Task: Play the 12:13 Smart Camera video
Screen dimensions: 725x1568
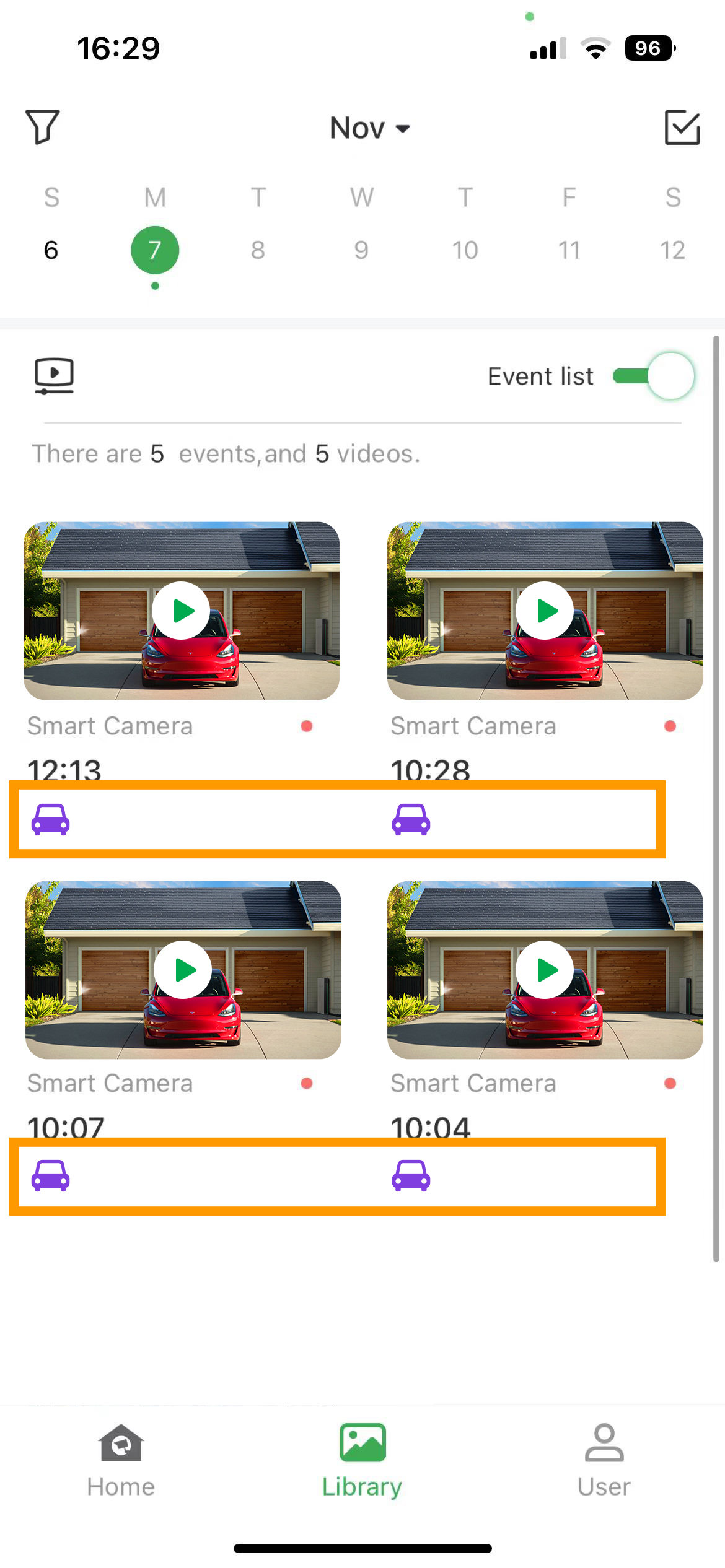Action: tap(181, 611)
